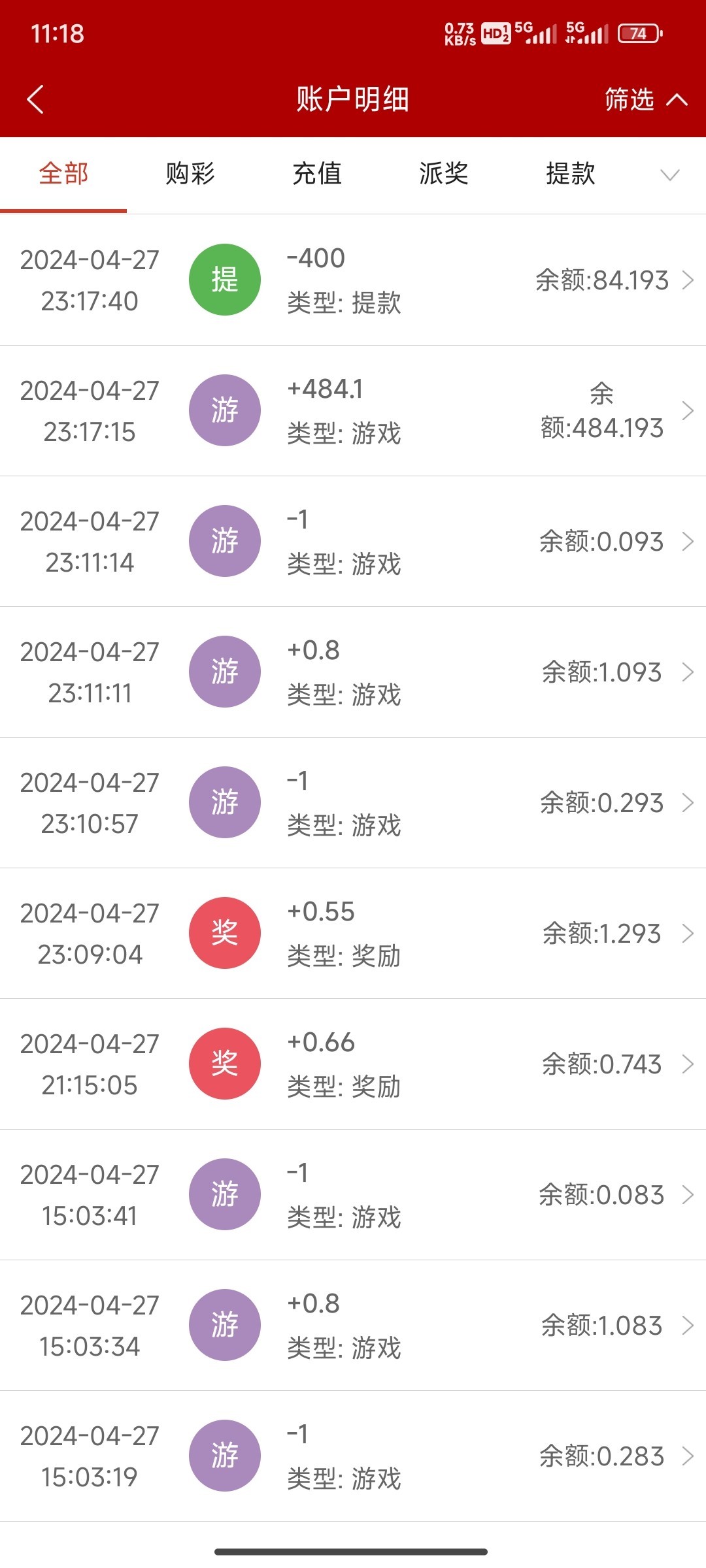This screenshot has height=1568, width=706.
Task: Show the 派奖 tab
Action: pyautogui.click(x=444, y=174)
